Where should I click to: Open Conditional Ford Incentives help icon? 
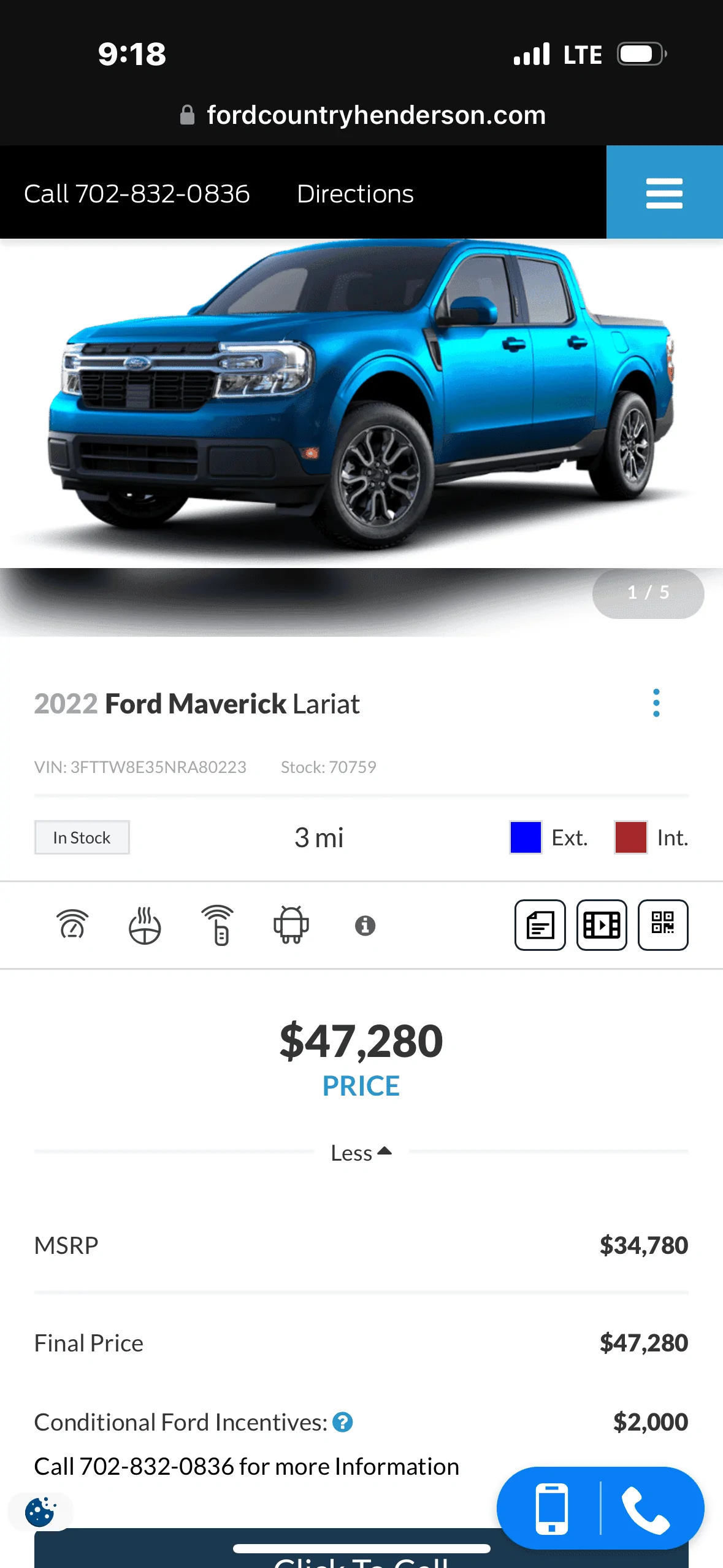tap(342, 1422)
